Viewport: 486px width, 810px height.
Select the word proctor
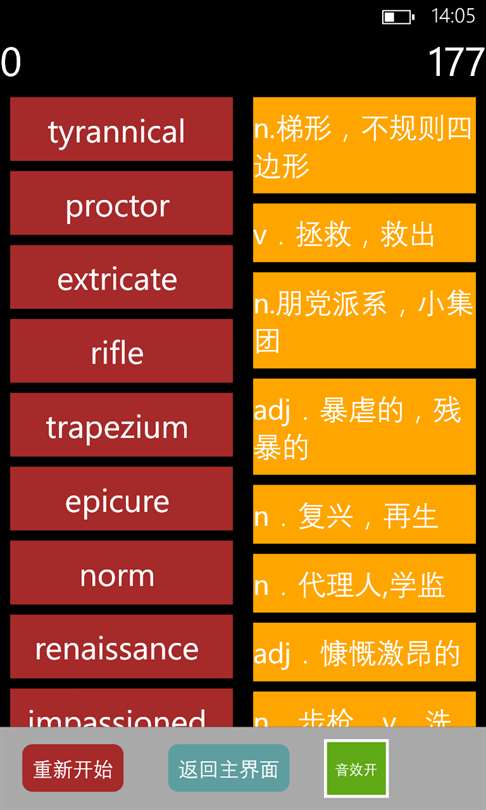pyautogui.click(x=121, y=203)
